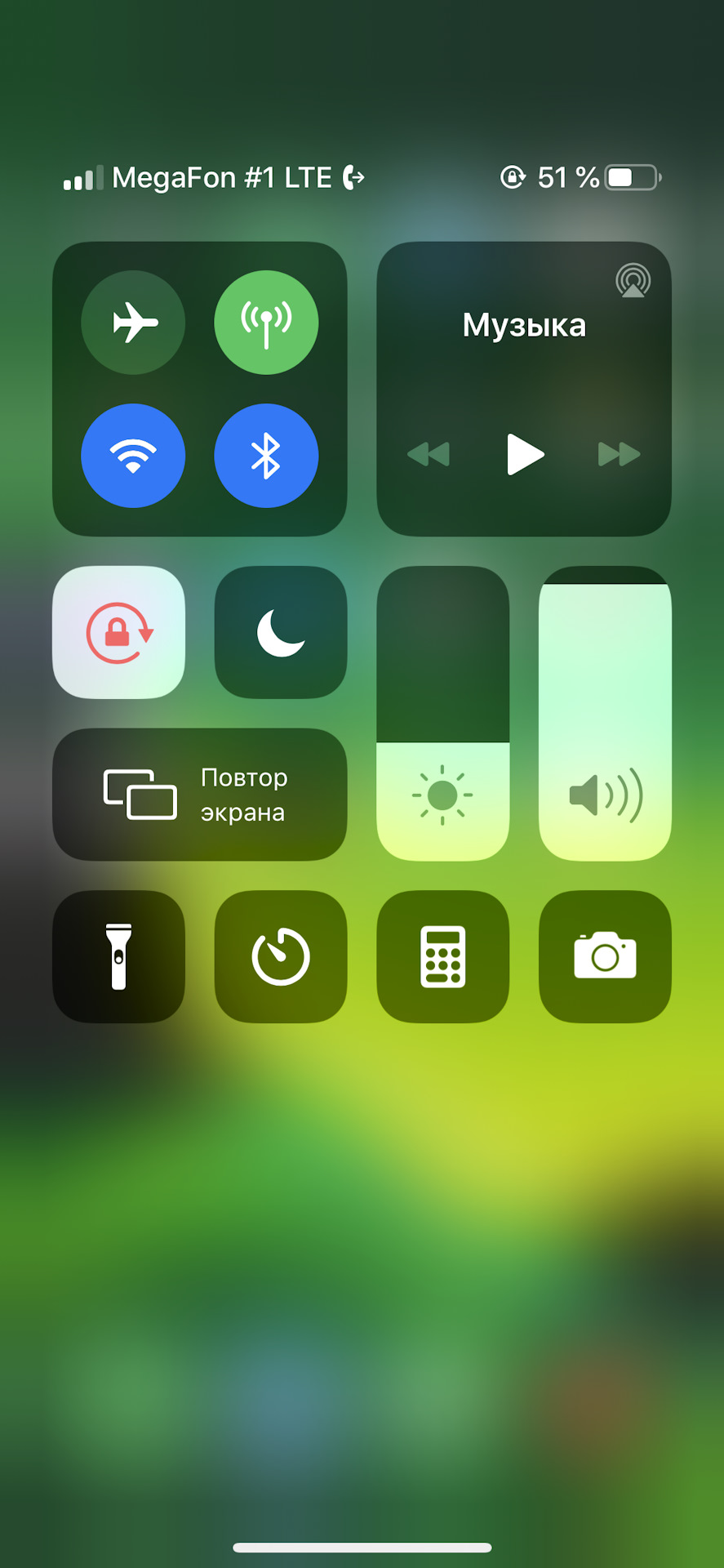Turn off cellular data

tap(266, 323)
